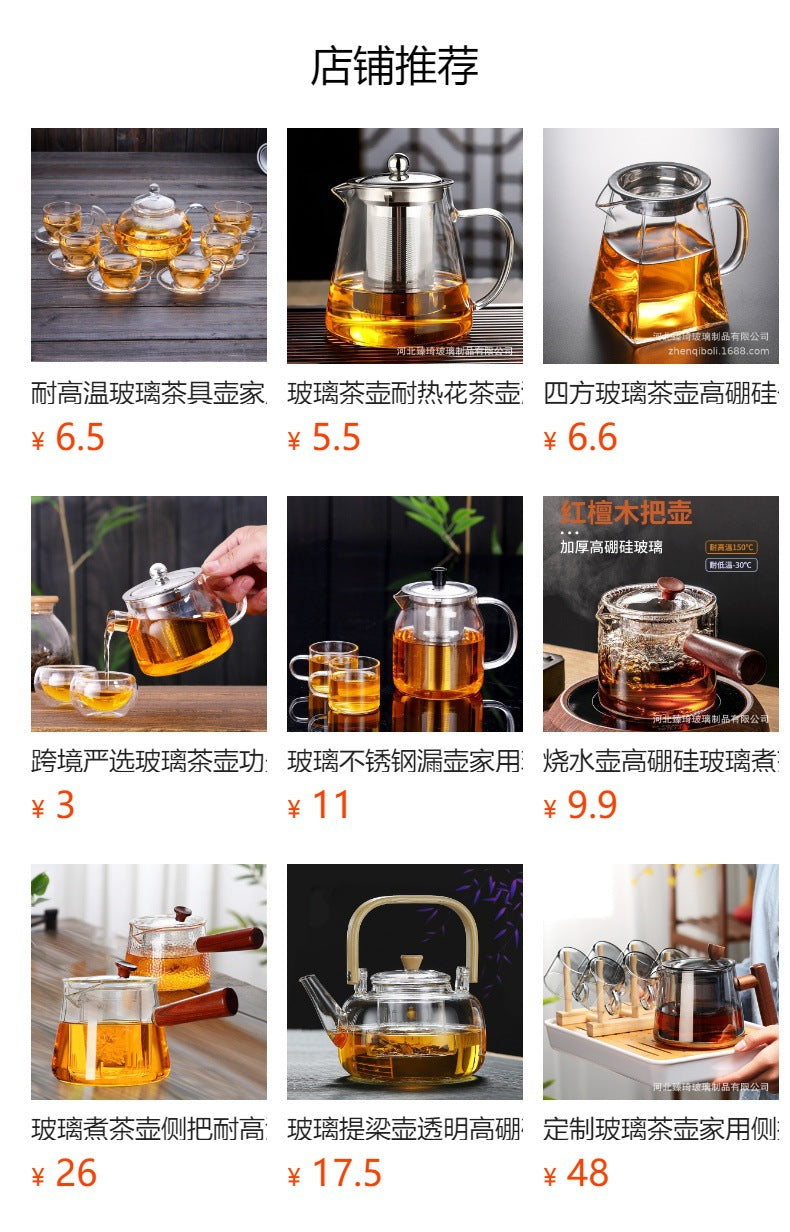This screenshot has height=1232, width=790.
Task: Open the 玻璃煮茶壶侧把 item priced ¥26
Action: pos(149,982)
